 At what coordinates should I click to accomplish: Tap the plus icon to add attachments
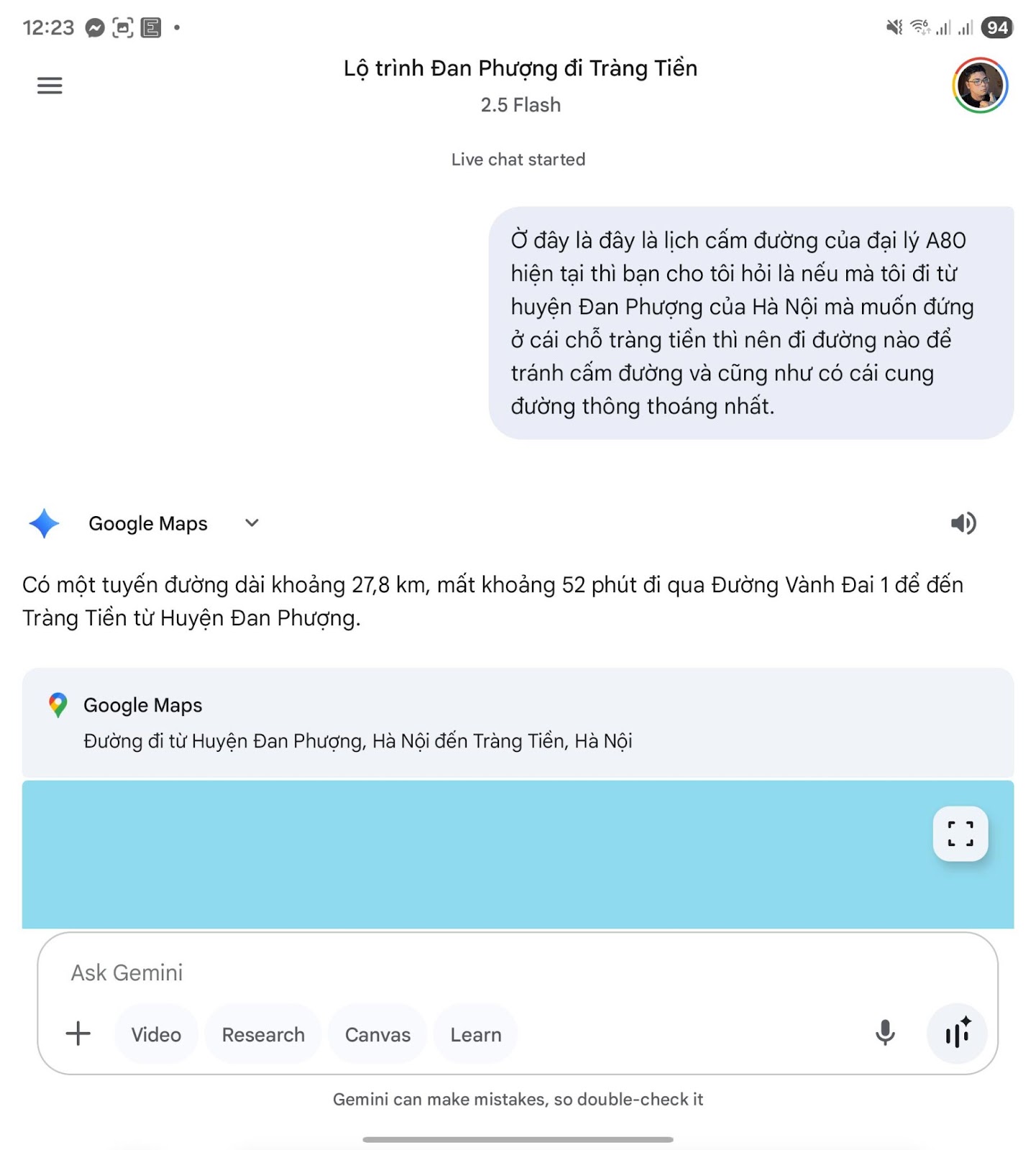pos(78,1034)
